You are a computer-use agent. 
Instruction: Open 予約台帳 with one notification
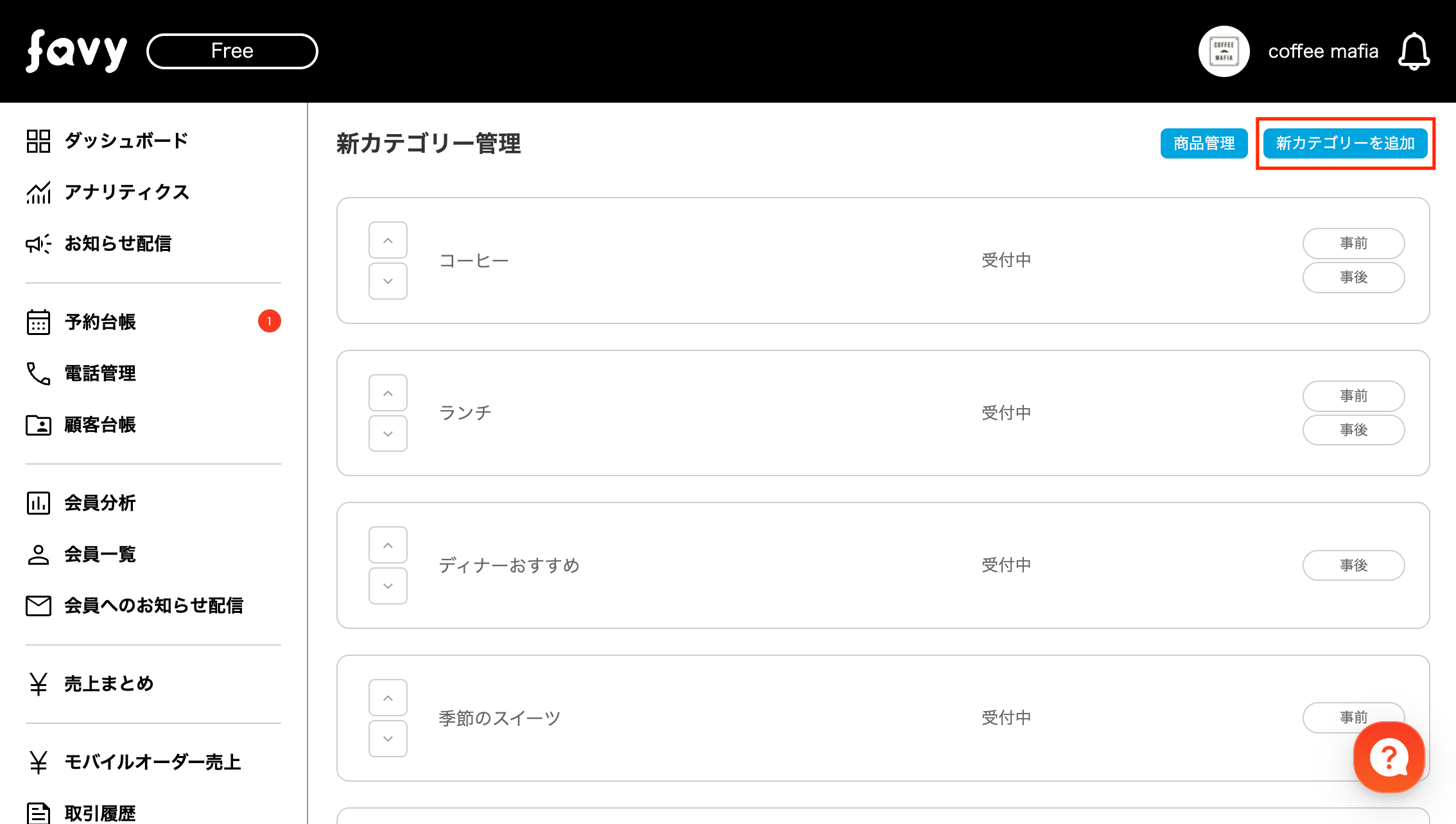tap(100, 322)
